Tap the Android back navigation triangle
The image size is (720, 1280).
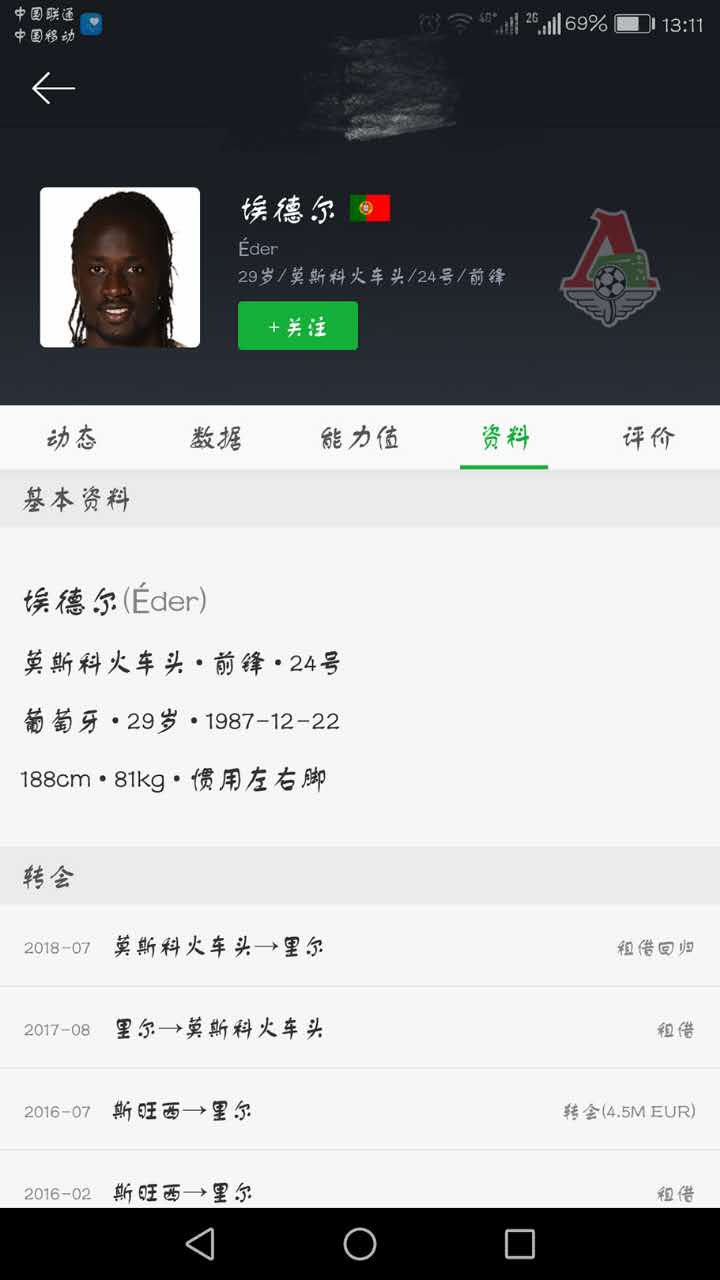point(200,1243)
